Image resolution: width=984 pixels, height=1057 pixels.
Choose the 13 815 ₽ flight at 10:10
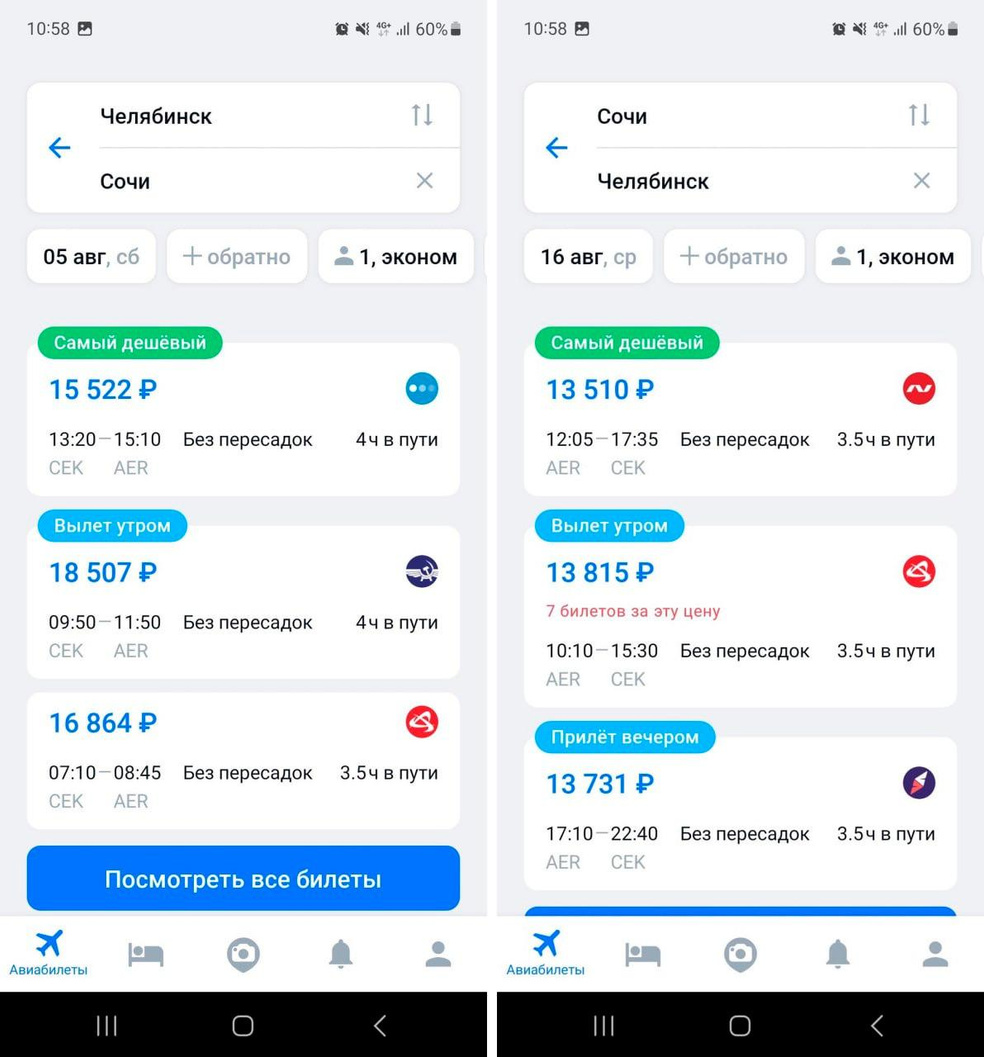point(740,622)
